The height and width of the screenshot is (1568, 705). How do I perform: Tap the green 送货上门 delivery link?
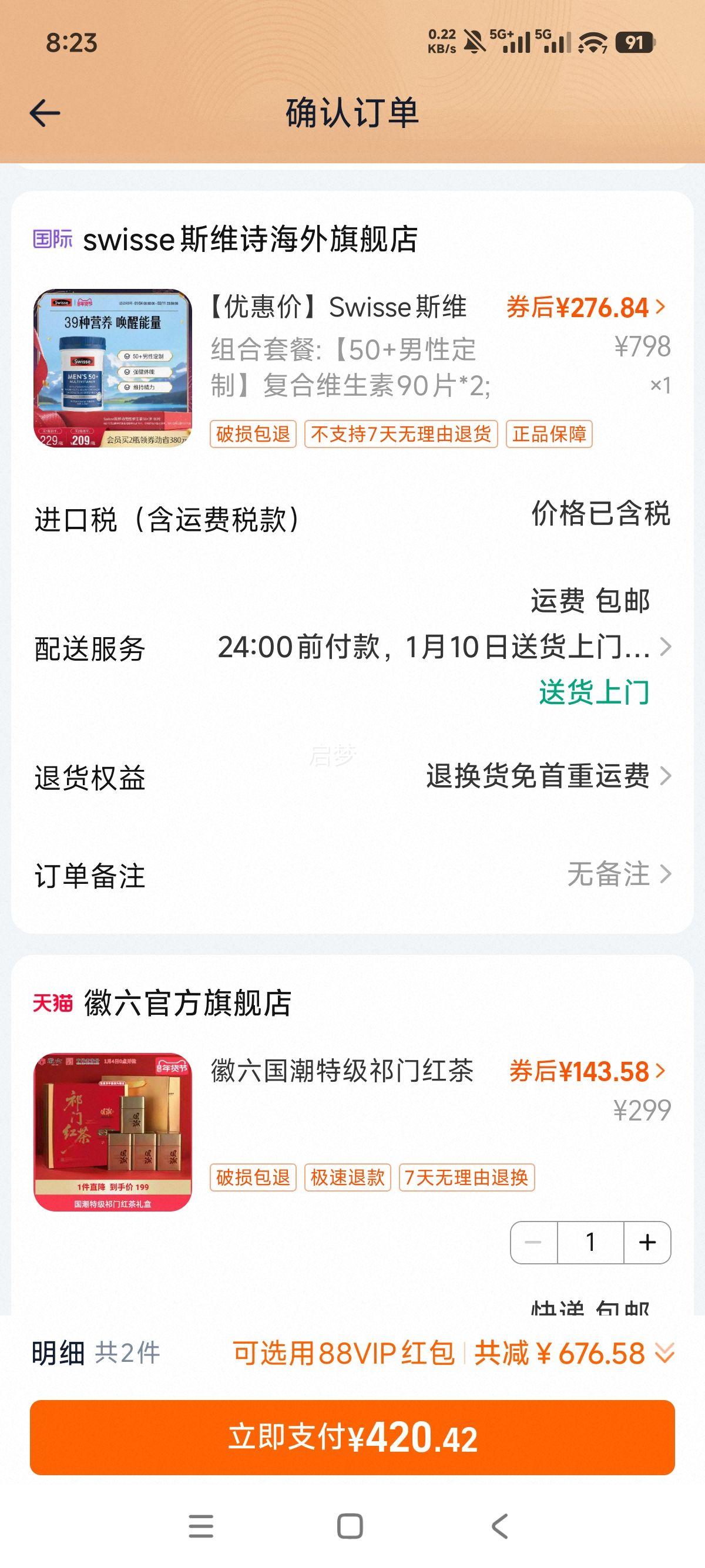[595, 691]
